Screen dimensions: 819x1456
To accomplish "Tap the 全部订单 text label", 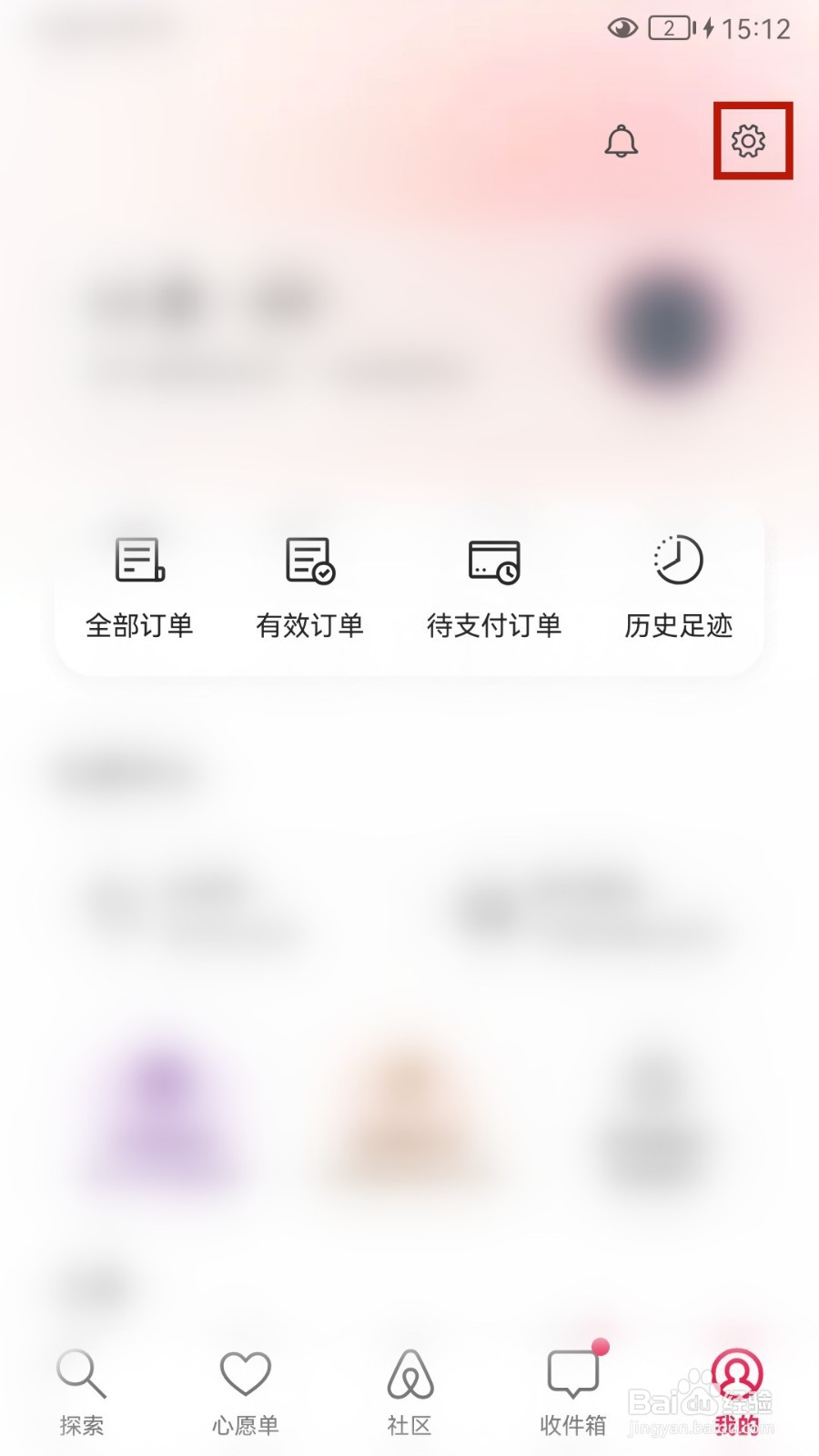I will [138, 626].
